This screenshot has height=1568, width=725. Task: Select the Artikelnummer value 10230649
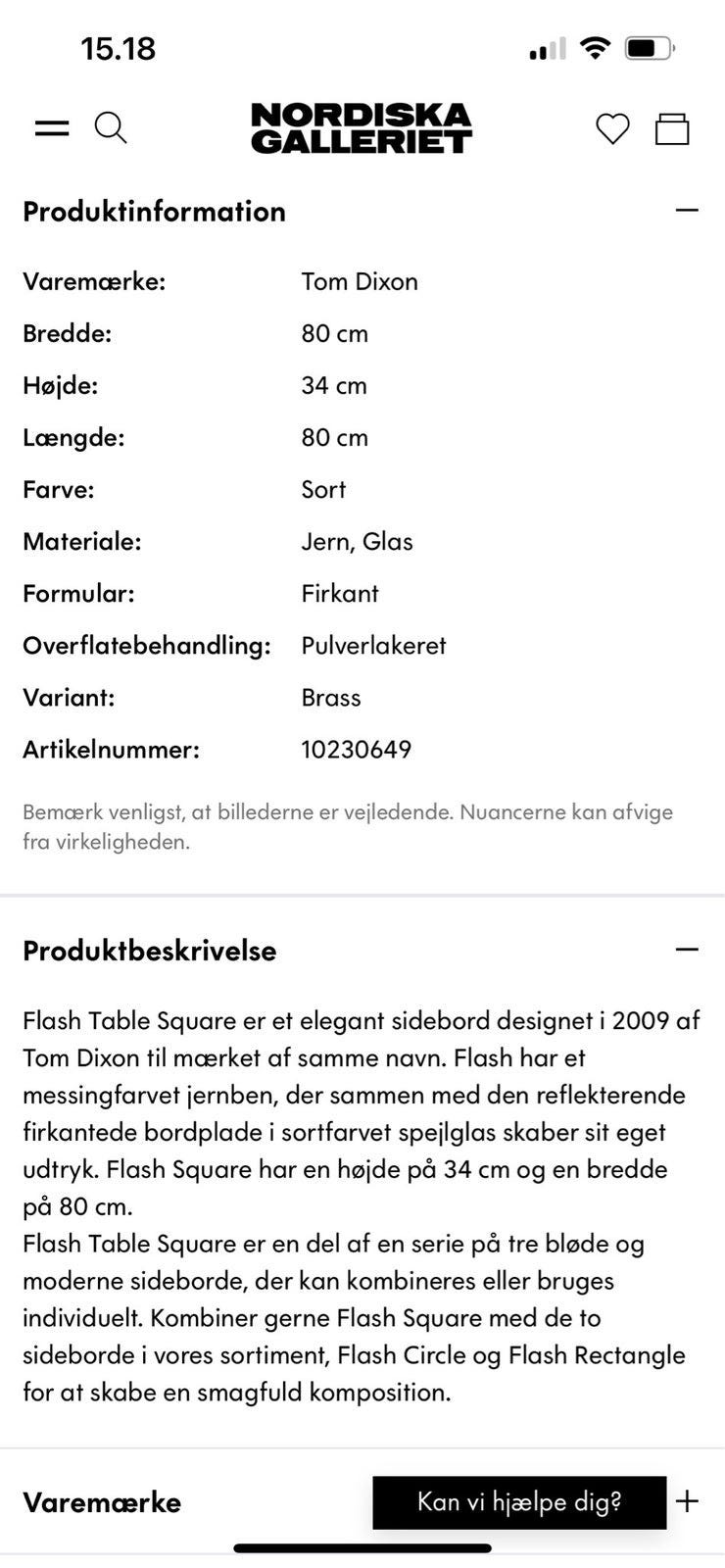click(x=358, y=750)
